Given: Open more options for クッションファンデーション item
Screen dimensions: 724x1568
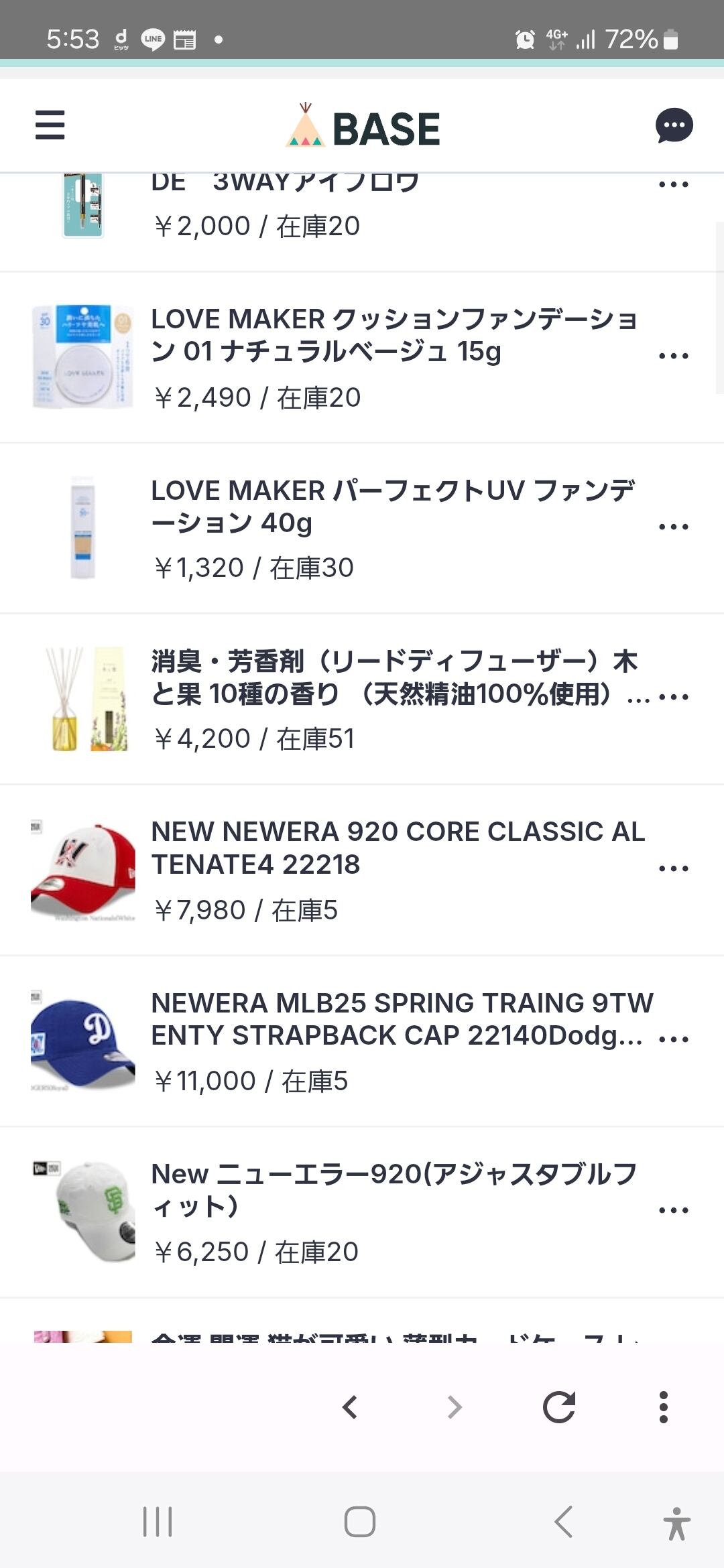Looking at the screenshot, I should (673, 356).
